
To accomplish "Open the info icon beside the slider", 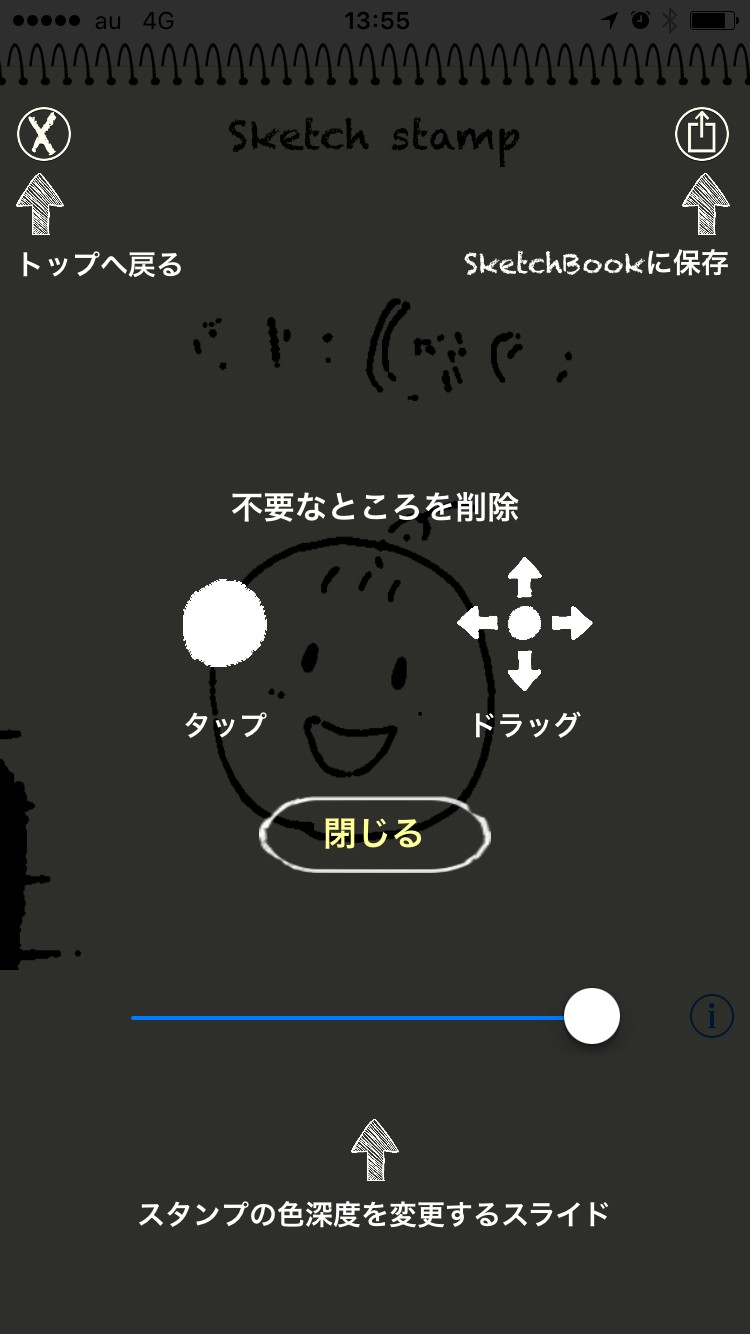I will coord(711,1017).
